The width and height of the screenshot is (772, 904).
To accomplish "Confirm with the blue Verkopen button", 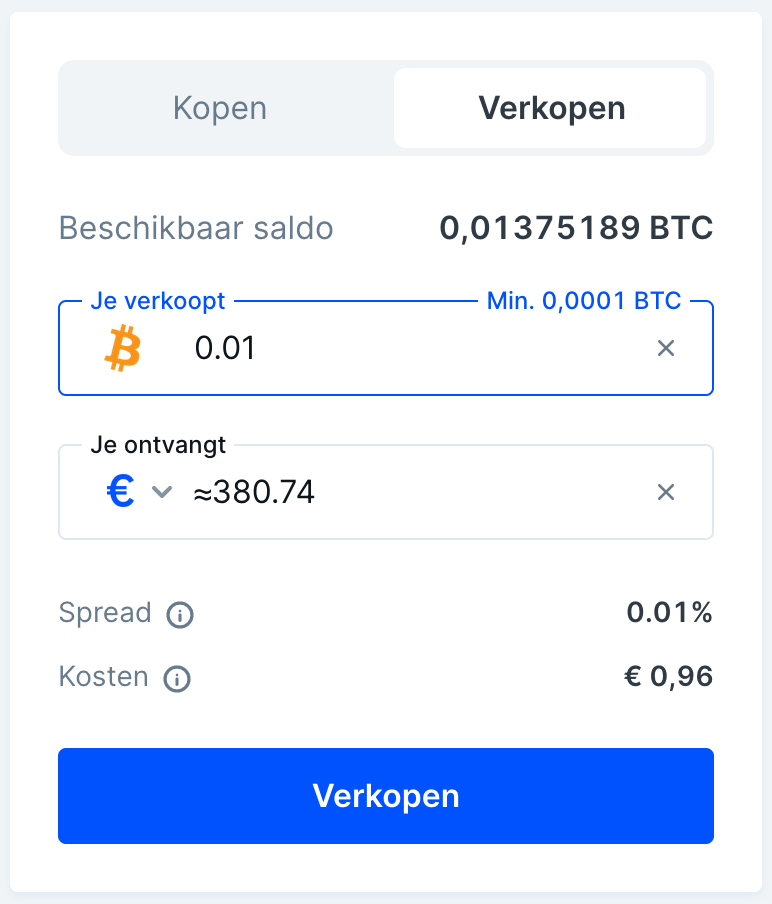I will coord(386,796).
